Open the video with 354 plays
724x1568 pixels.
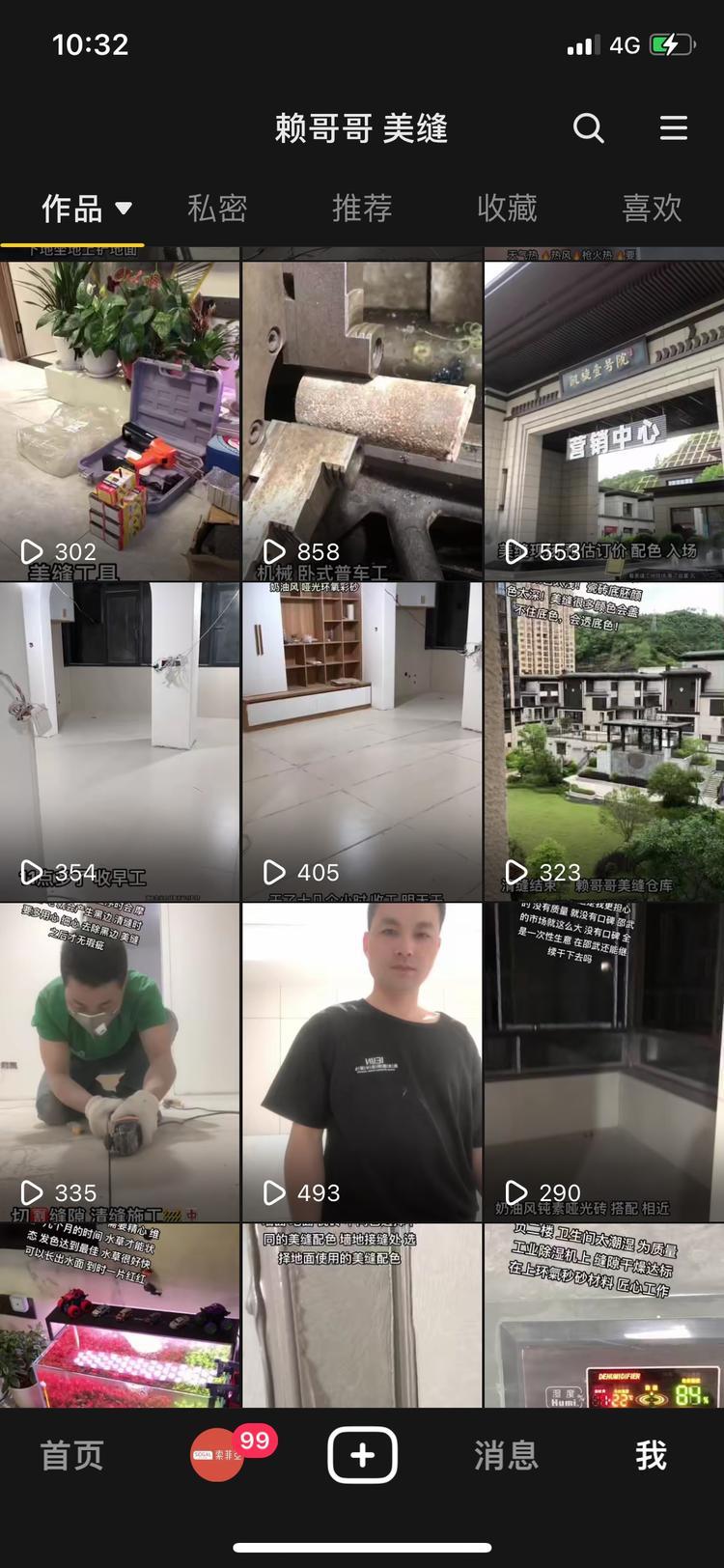pos(120,741)
